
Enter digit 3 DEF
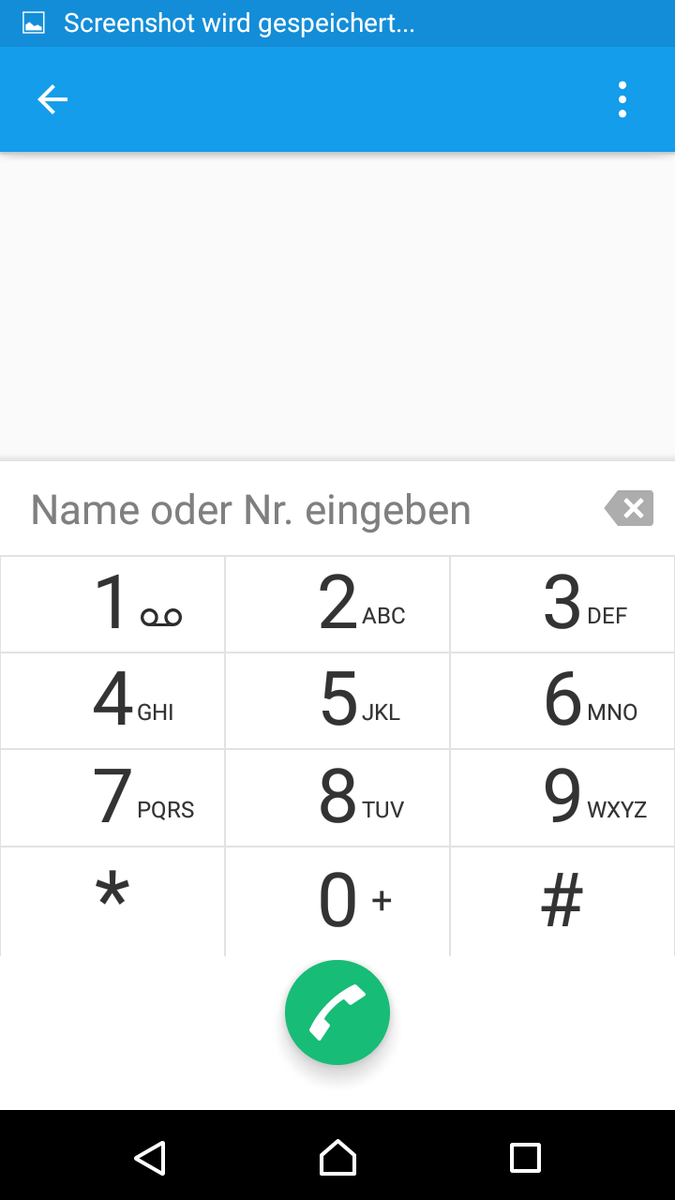pyautogui.click(x=563, y=604)
